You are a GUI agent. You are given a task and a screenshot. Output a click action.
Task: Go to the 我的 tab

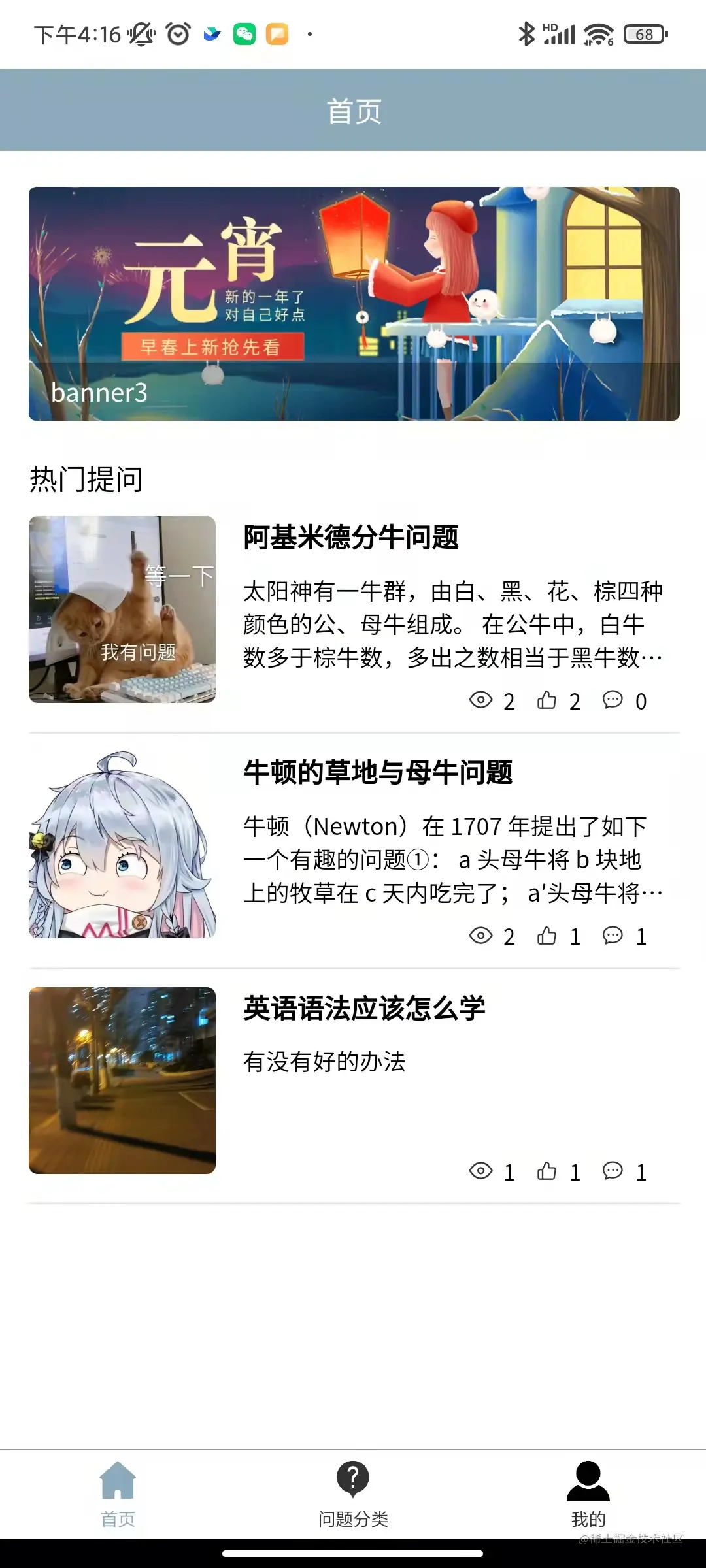coord(588,1494)
